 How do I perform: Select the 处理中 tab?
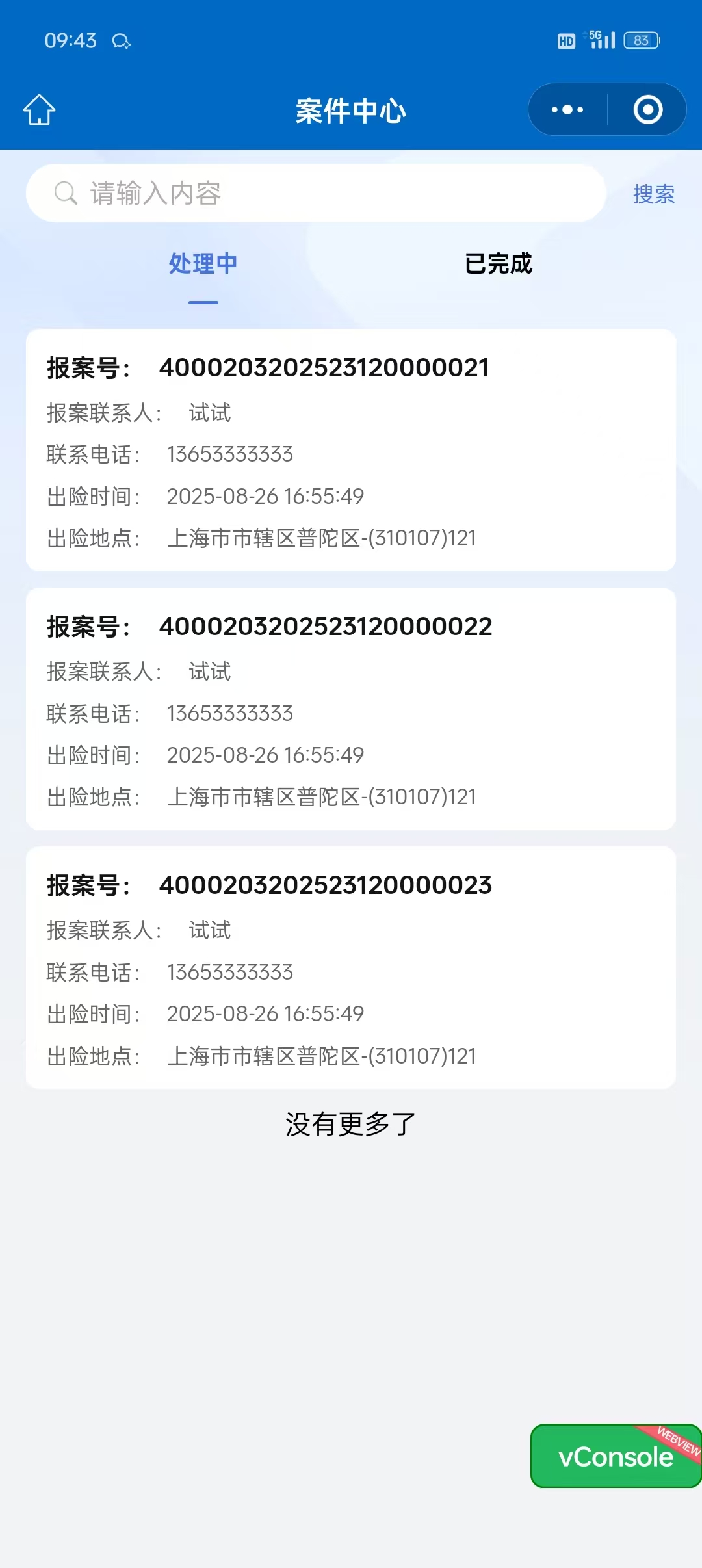click(x=203, y=264)
